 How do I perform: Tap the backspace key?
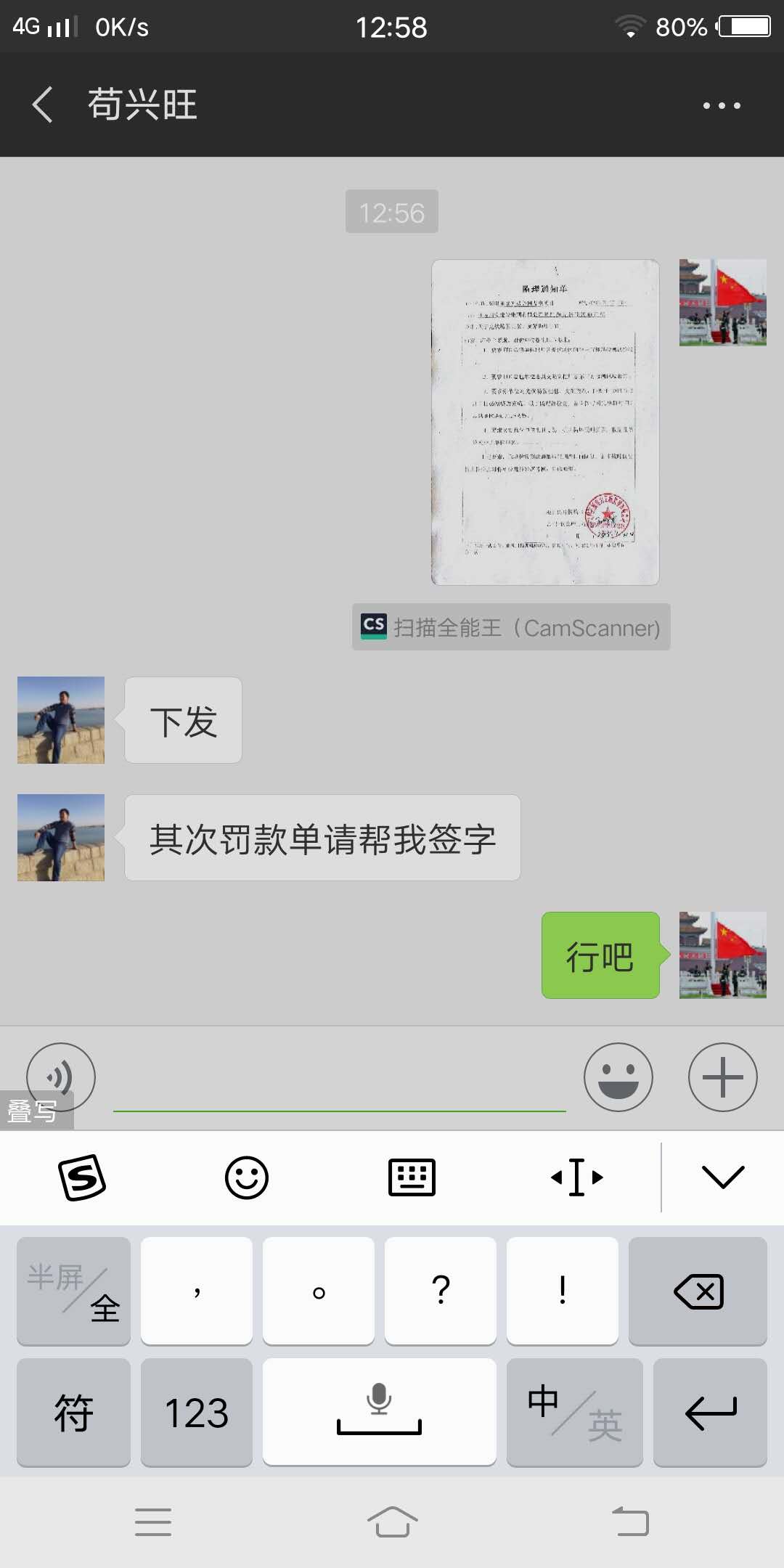click(x=698, y=1291)
